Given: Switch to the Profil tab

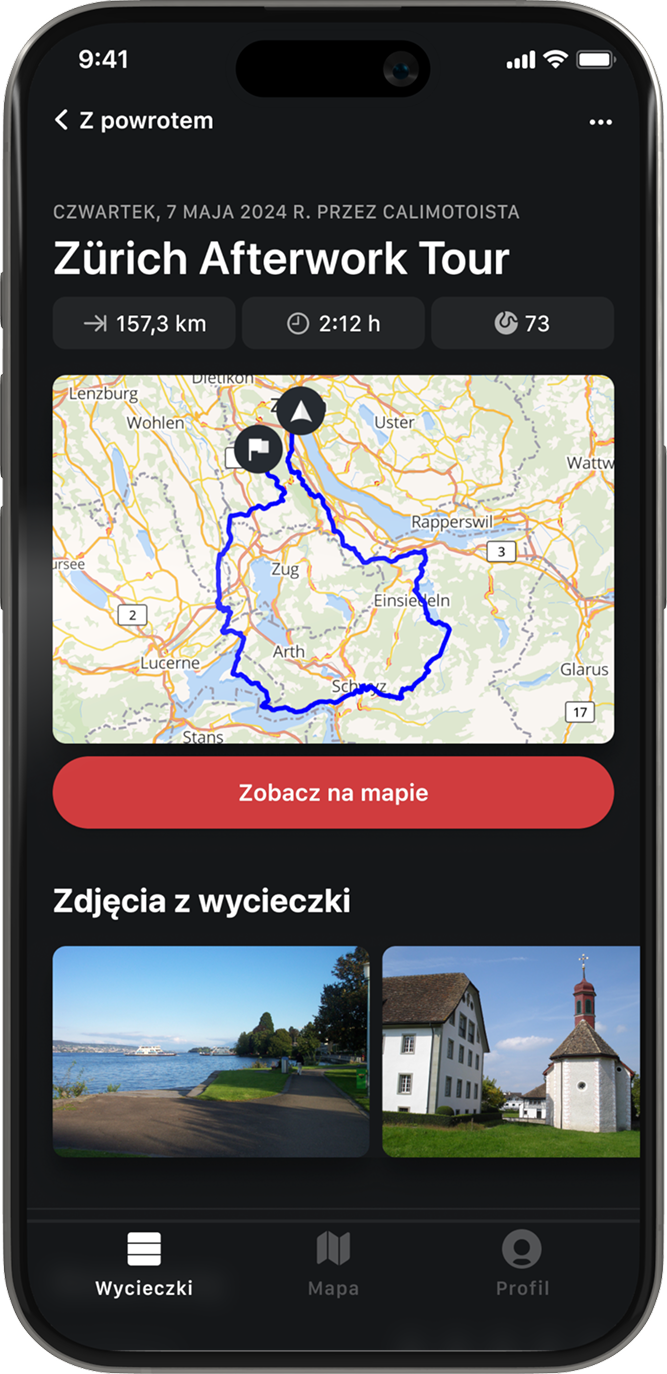Looking at the screenshot, I should click(522, 1264).
